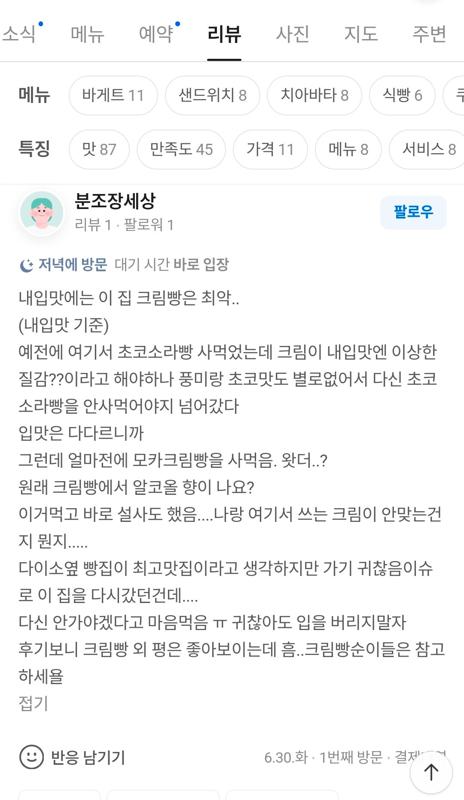Open 분조장세상's profile picture
Screen dimensions: 464x800
[x=41, y=213]
